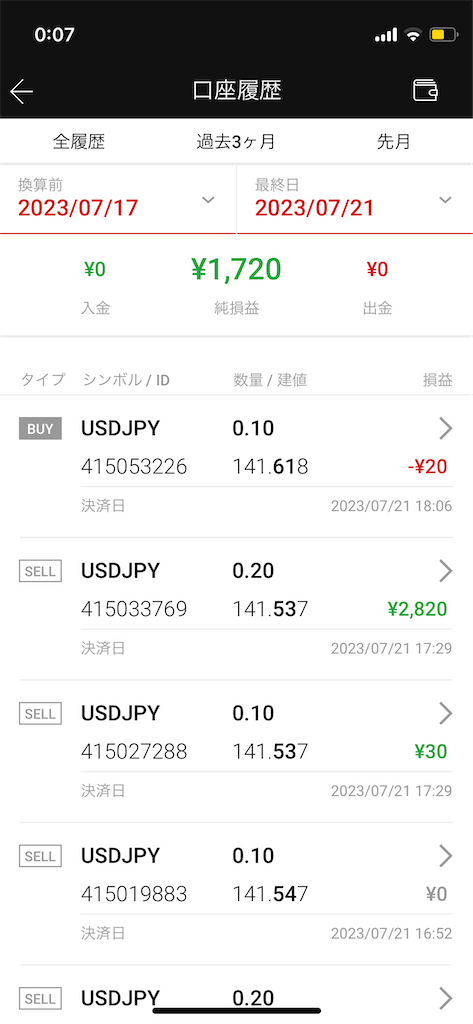
Task: Open the end date picker 2023/07/21
Action: [355, 199]
